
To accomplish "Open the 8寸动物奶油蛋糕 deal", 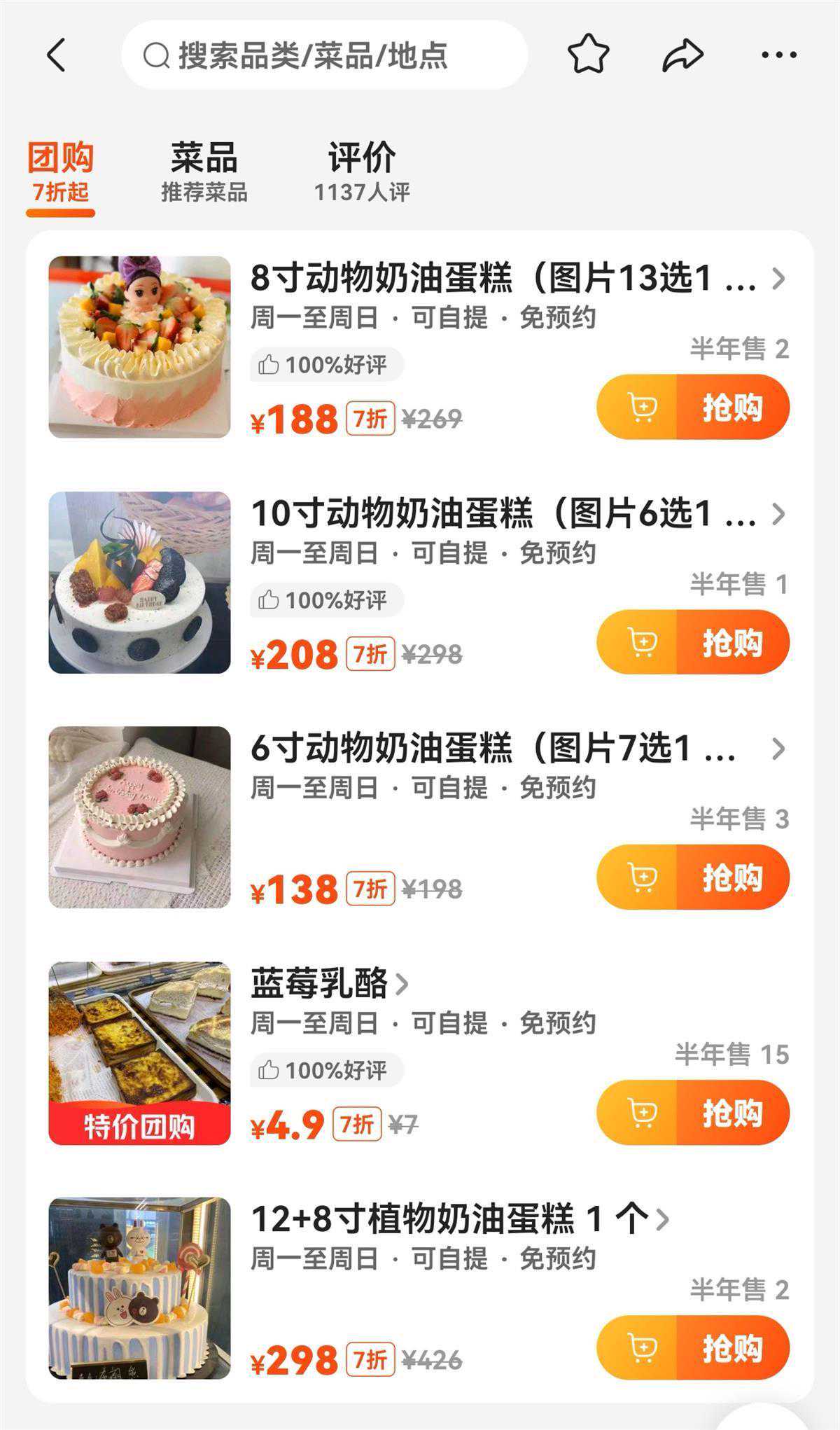I will (504, 279).
